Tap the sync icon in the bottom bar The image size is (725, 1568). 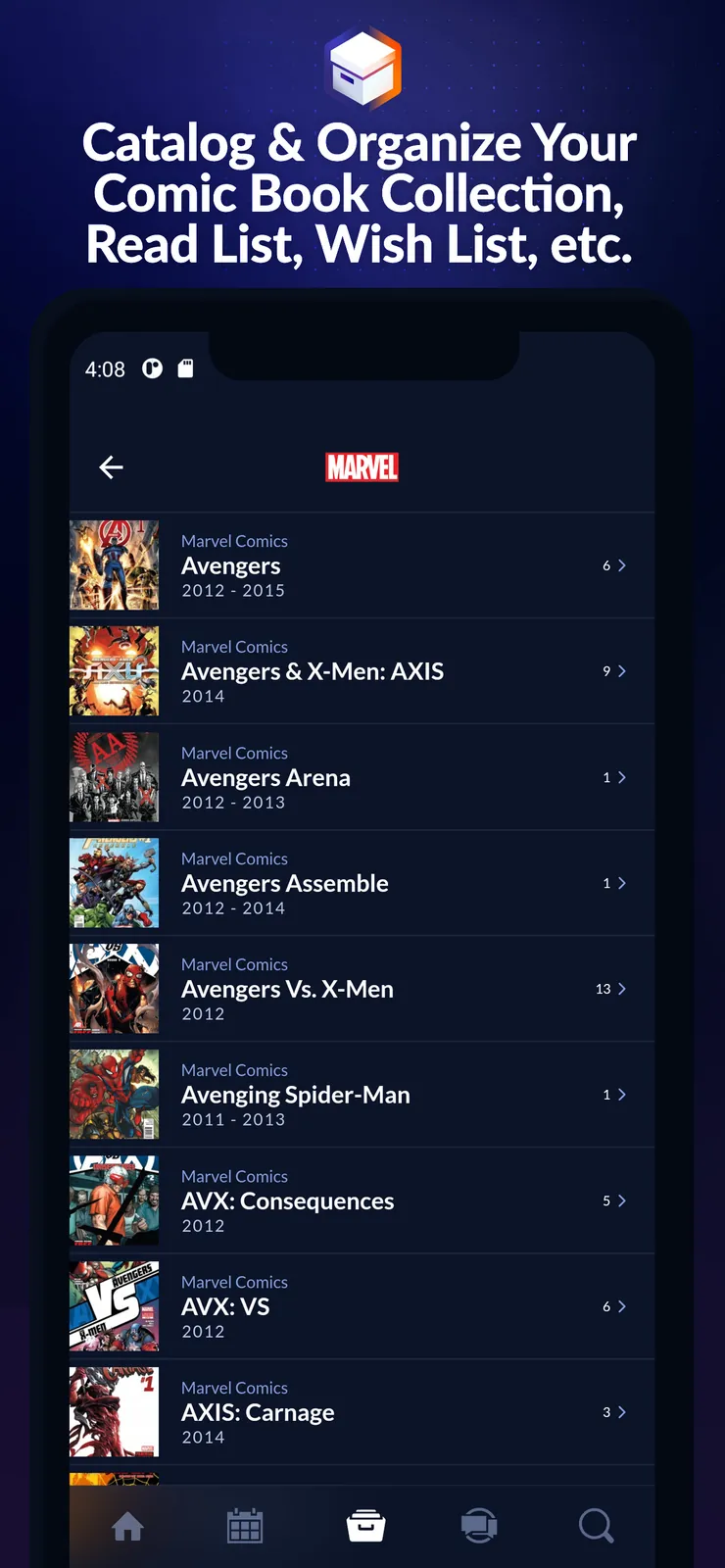click(x=479, y=1525)
